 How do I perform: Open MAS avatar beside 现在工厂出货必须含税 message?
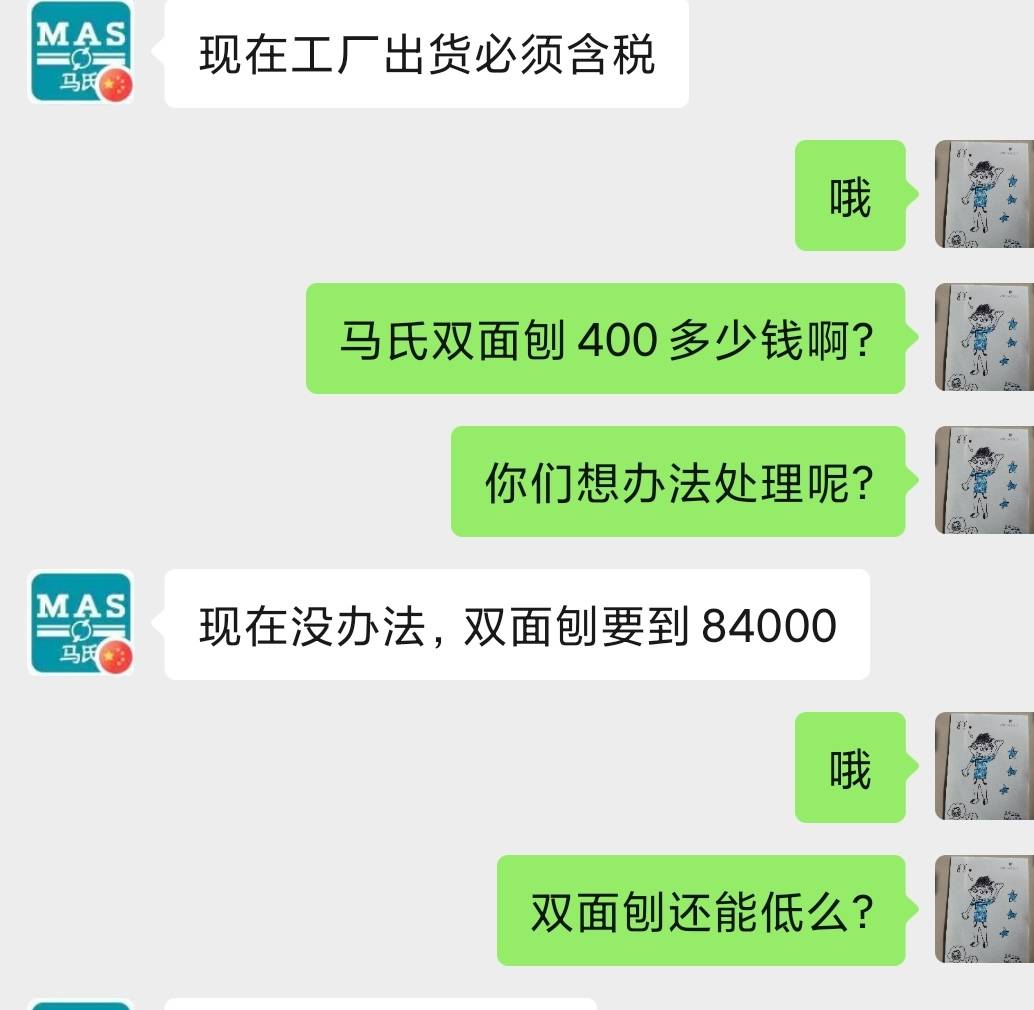tap(81, 52)
